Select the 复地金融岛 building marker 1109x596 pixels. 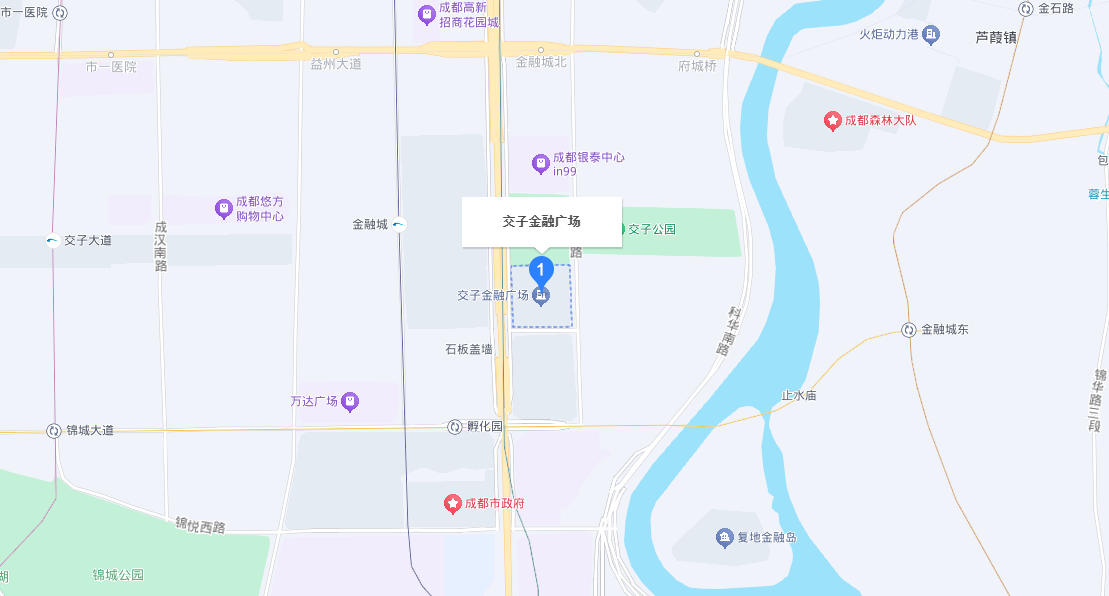(x=725, y=538)
